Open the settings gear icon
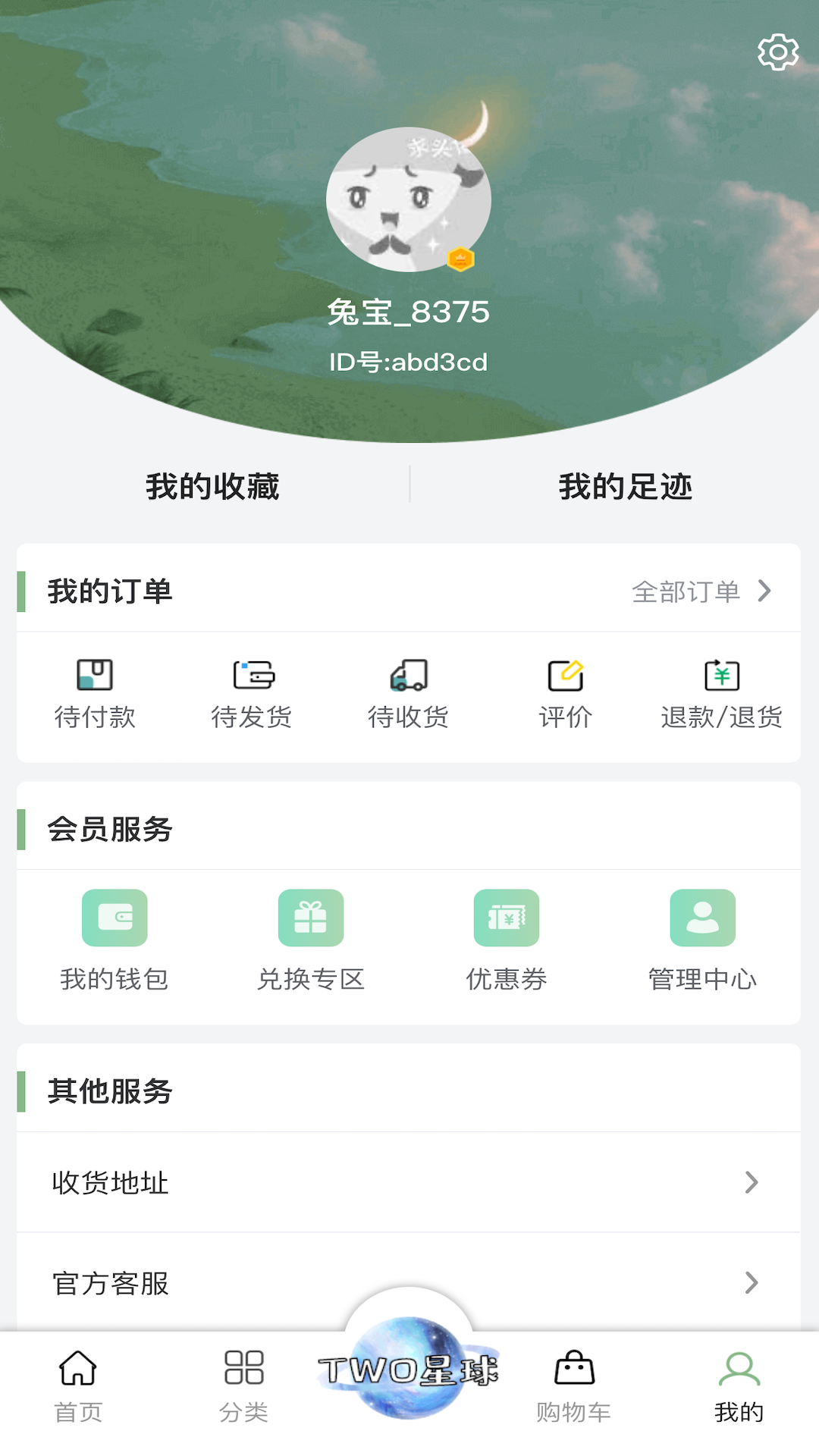The height and width of the screenshot is (1456, 819). coord(778,52)
